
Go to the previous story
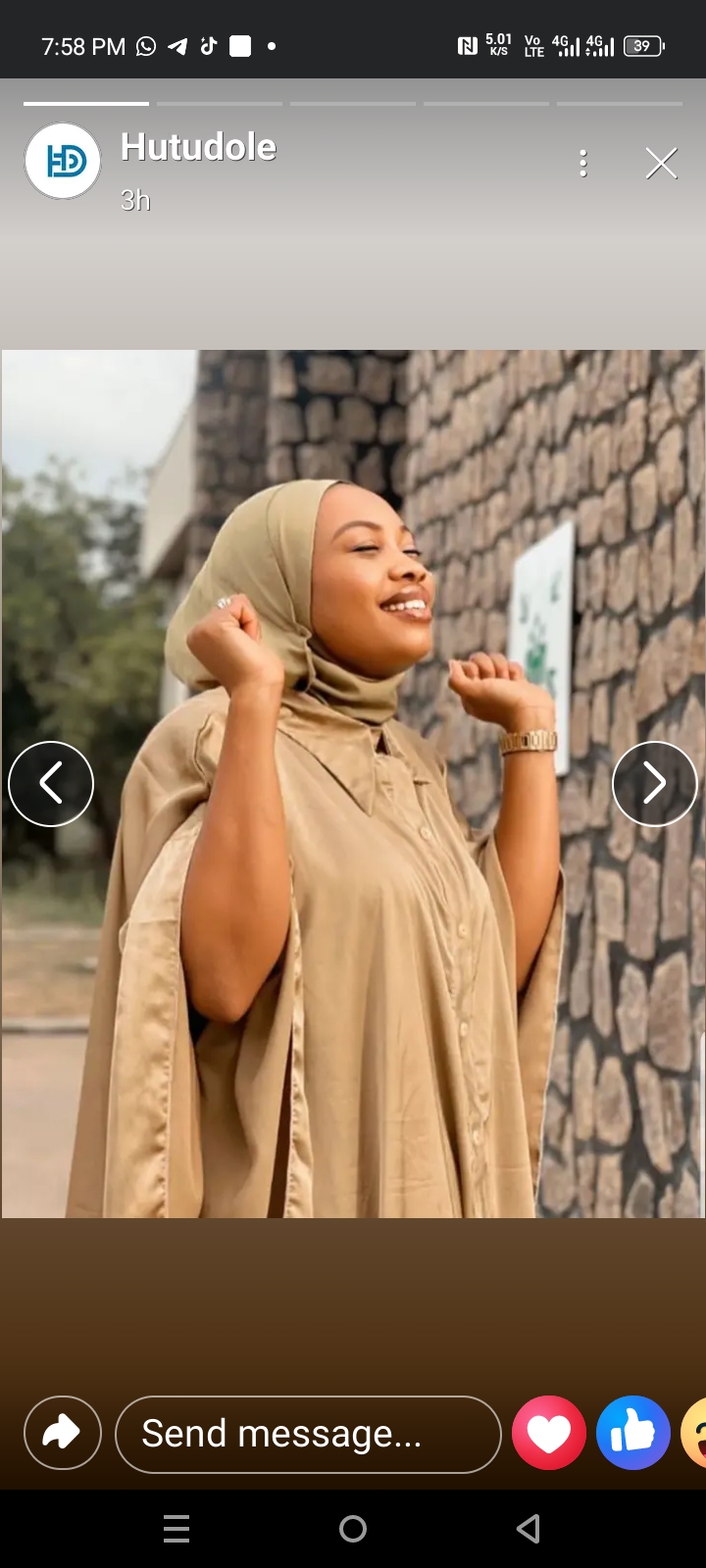[51, 784]
